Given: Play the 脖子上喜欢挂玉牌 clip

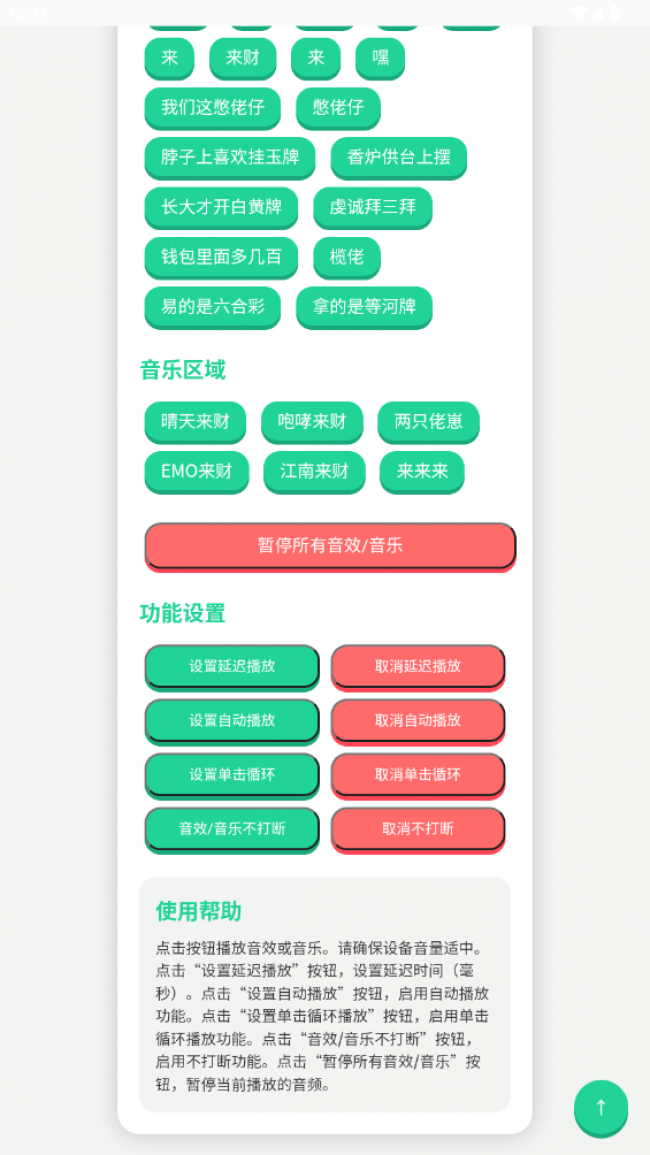Looking at the screenshot, I should click(230, 157).
